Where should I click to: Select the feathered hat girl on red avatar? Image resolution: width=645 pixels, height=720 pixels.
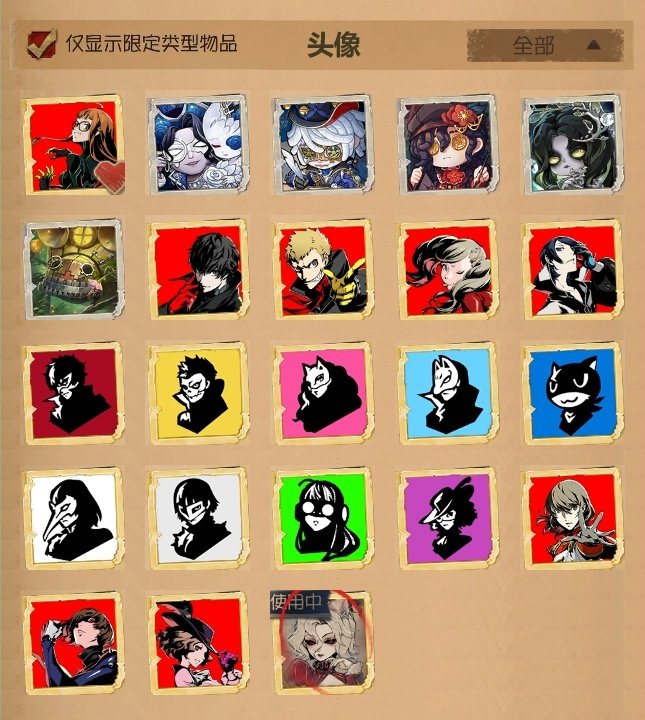click(197, 643)
